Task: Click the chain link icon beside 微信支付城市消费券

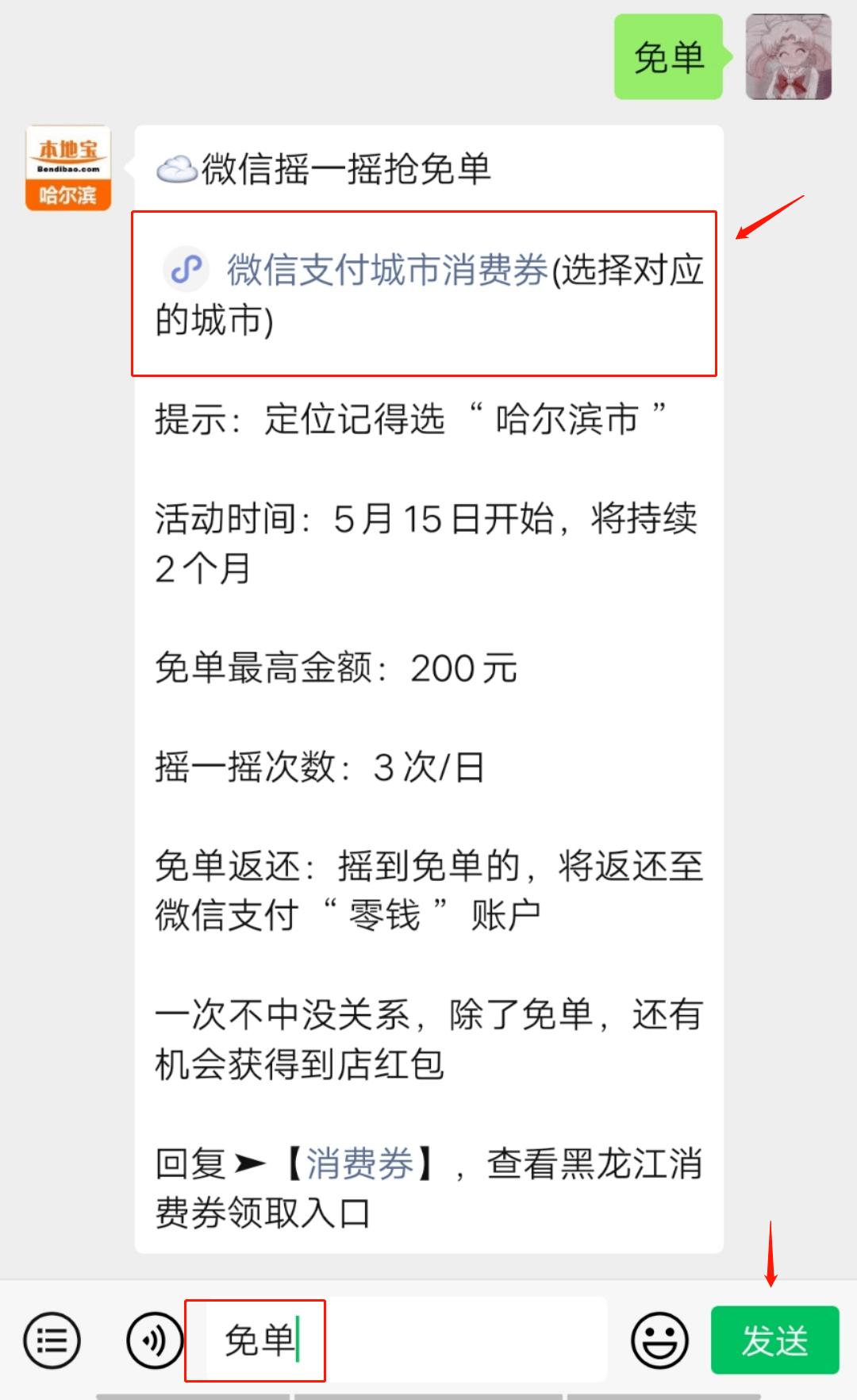Action: click(186, 271)
